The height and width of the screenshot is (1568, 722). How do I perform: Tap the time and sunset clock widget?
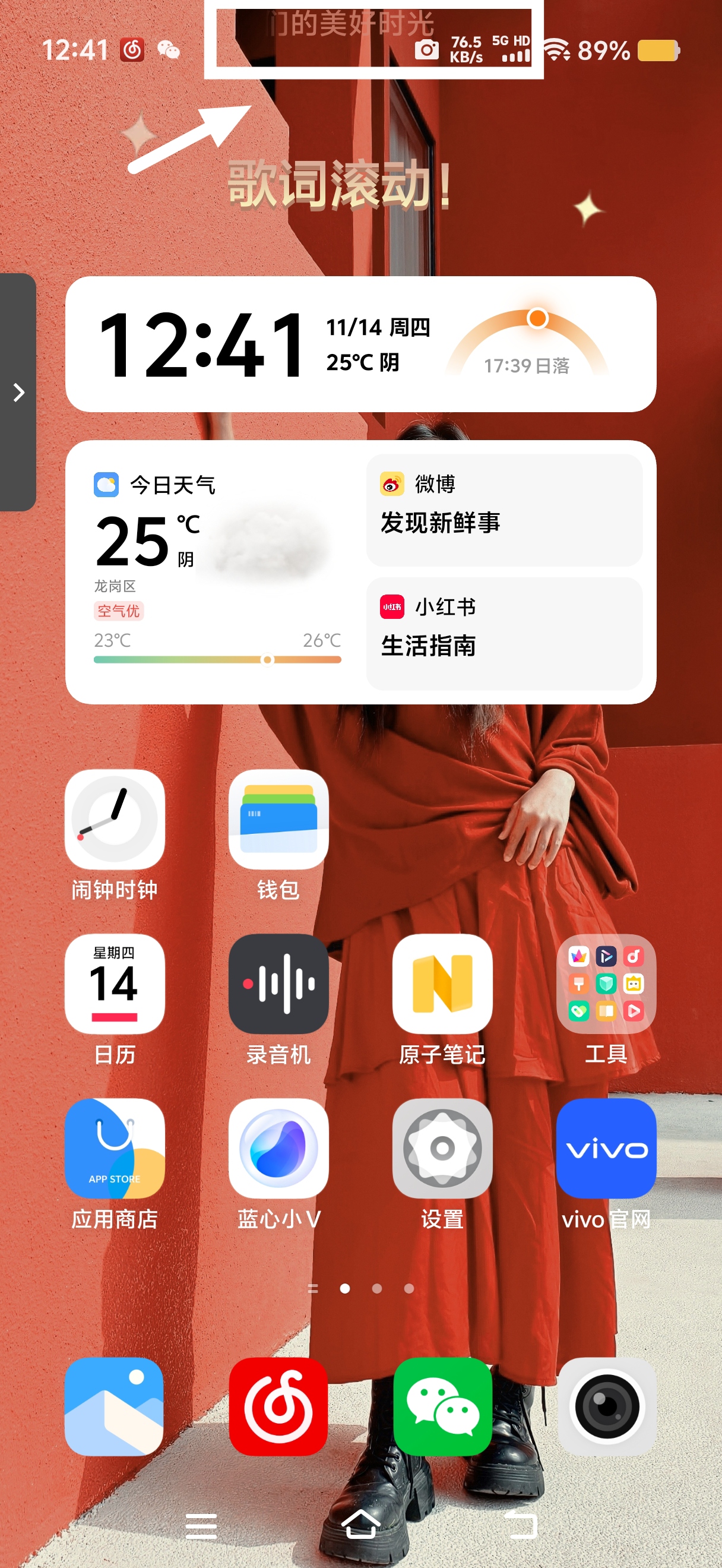(x=360, y=344)
